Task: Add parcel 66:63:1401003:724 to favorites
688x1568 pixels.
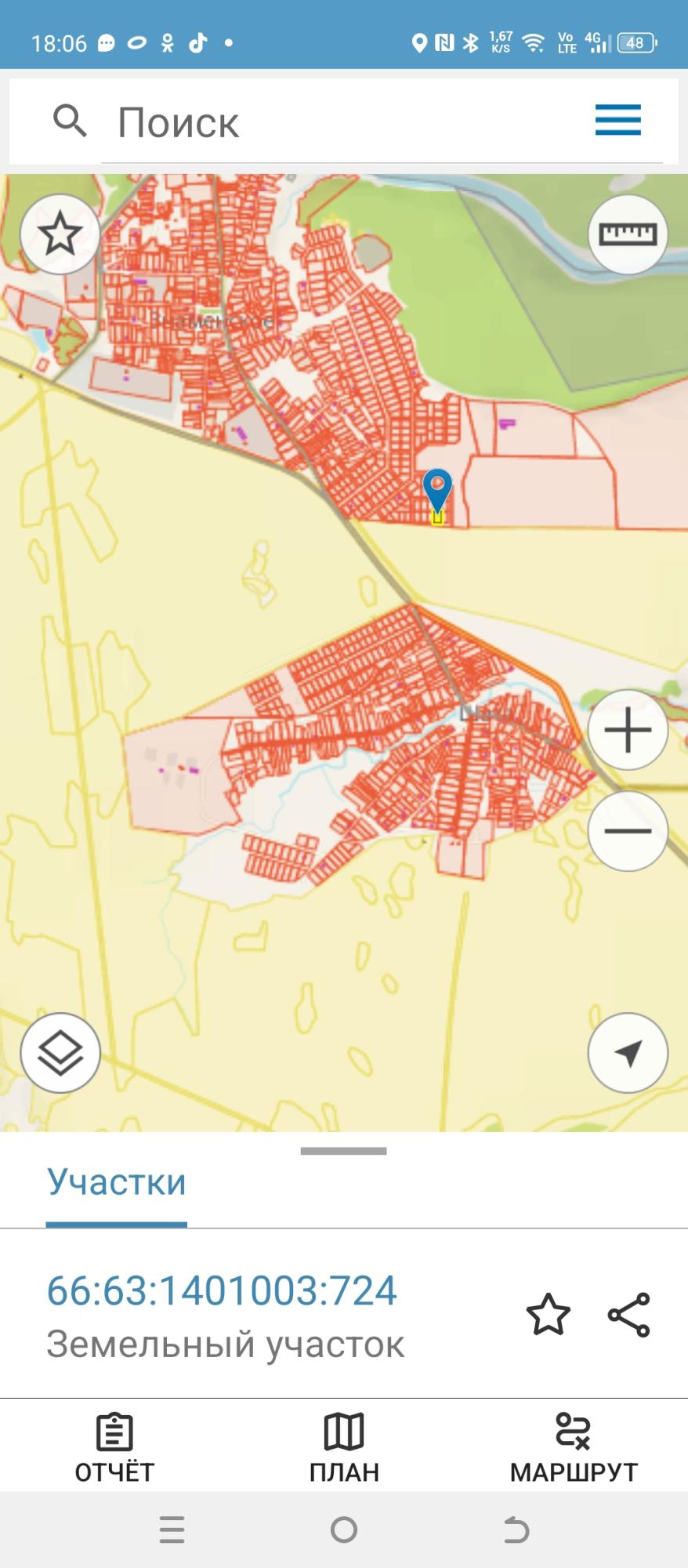Action: [548, 1315]
